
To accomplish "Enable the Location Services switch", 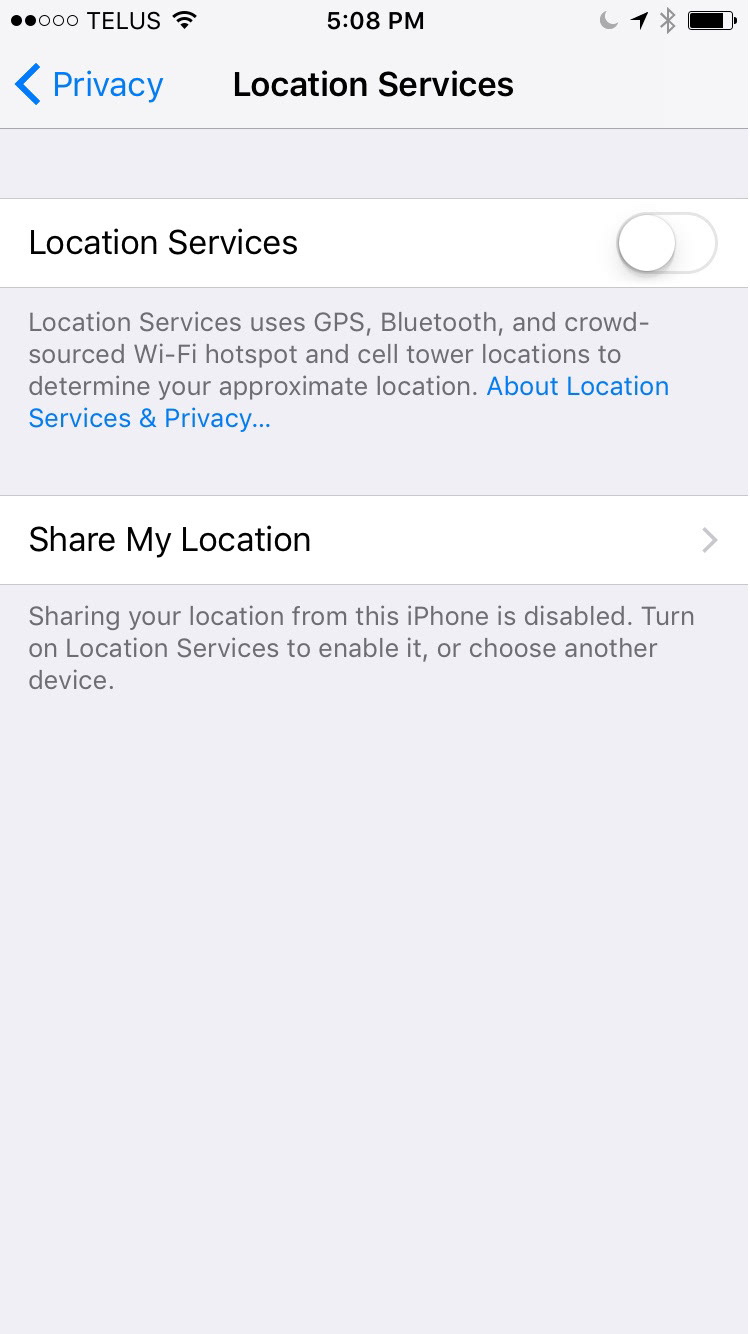I will tap(667, 243).
